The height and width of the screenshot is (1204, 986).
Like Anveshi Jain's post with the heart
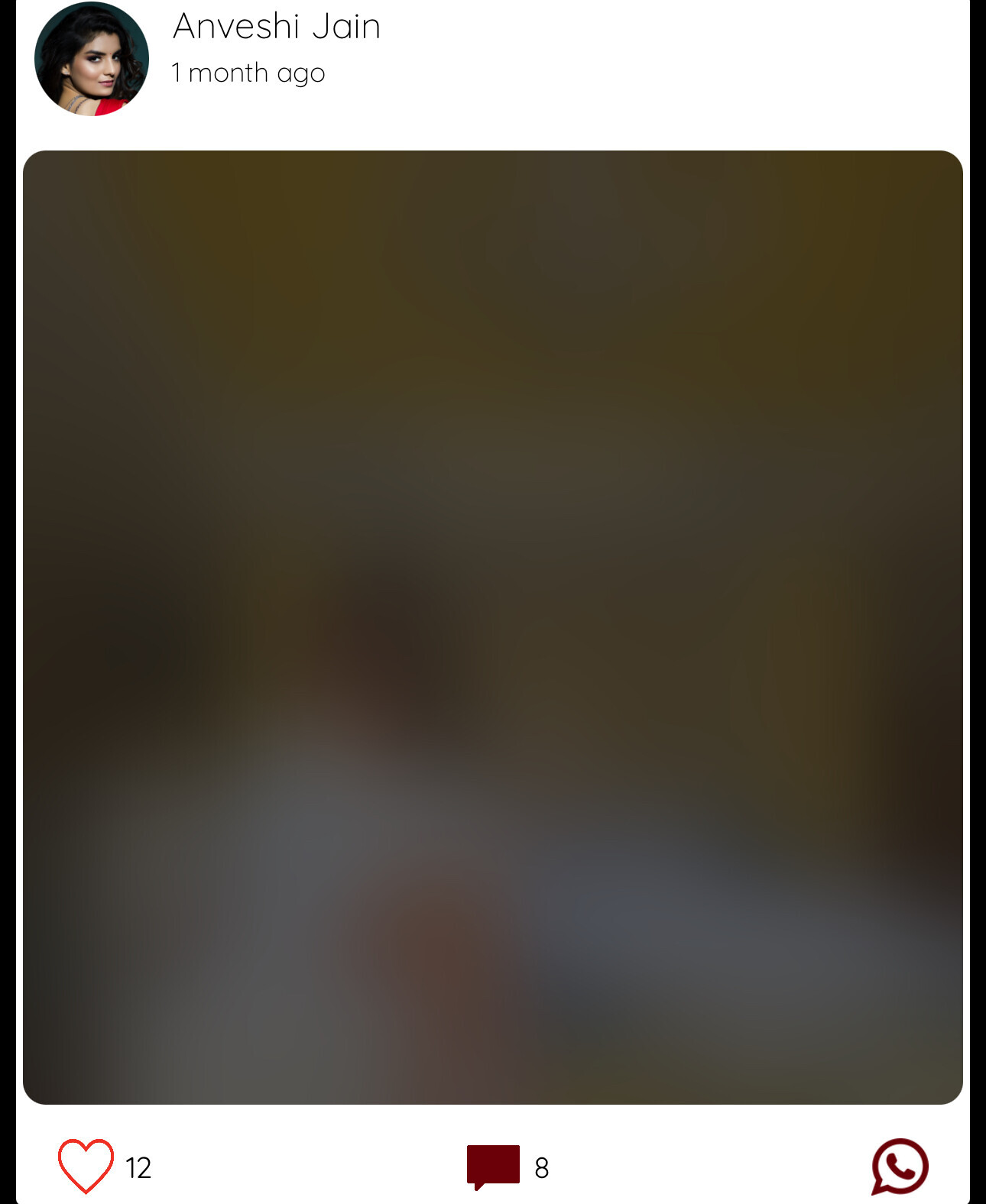click(x=85, y=1166)
